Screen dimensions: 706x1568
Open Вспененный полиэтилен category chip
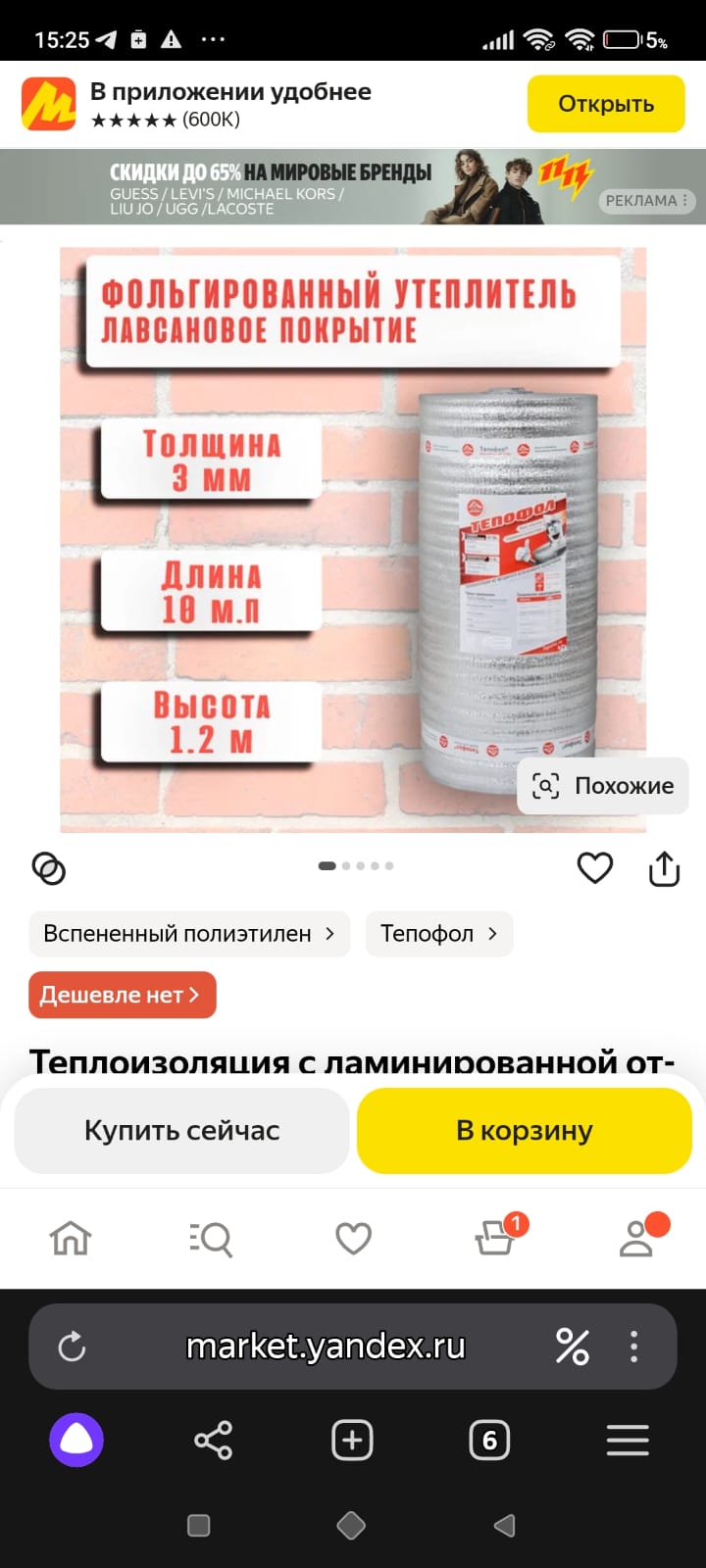pyautogui.click(x=189, y=934)
